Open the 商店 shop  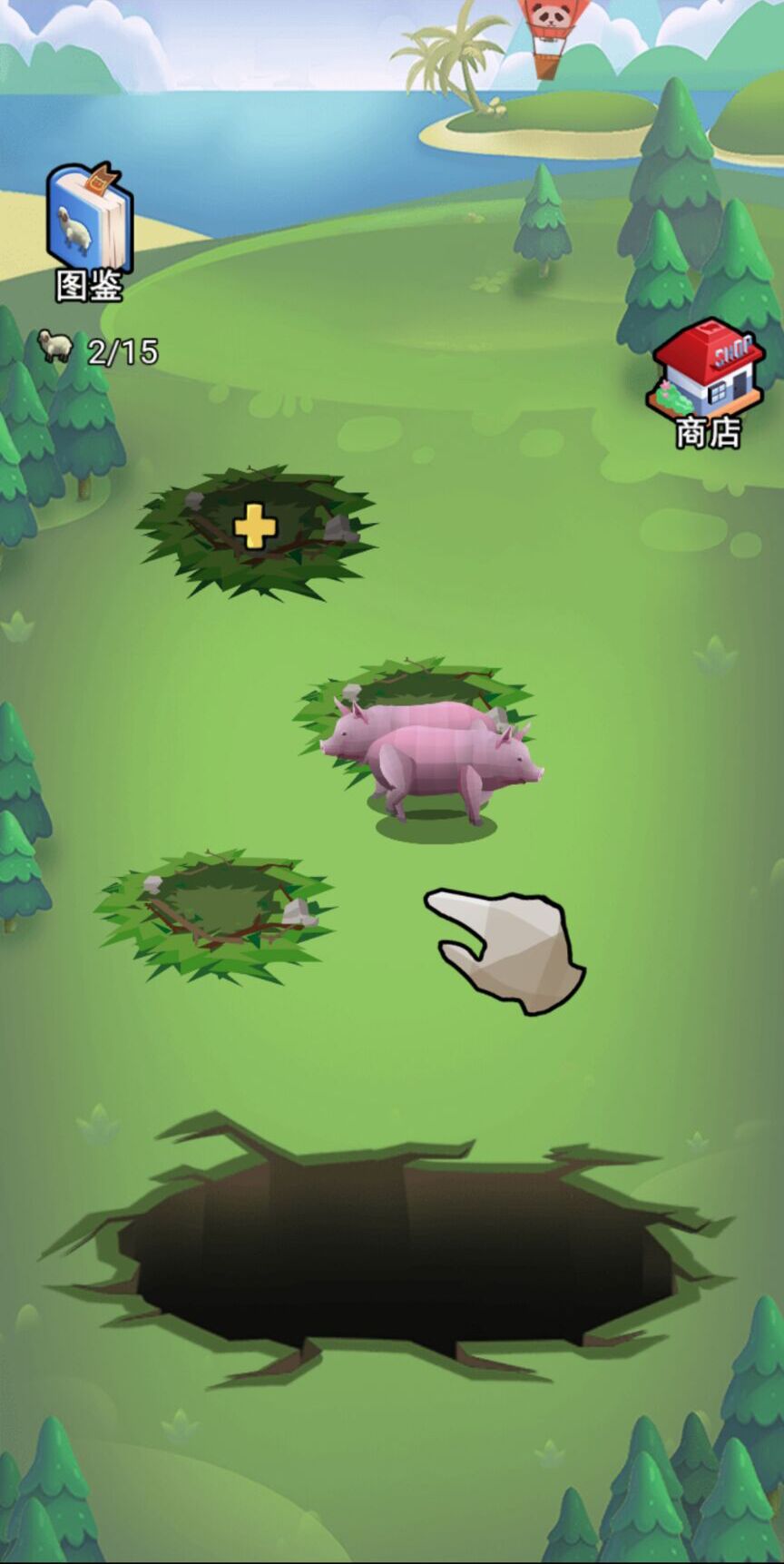707,380
